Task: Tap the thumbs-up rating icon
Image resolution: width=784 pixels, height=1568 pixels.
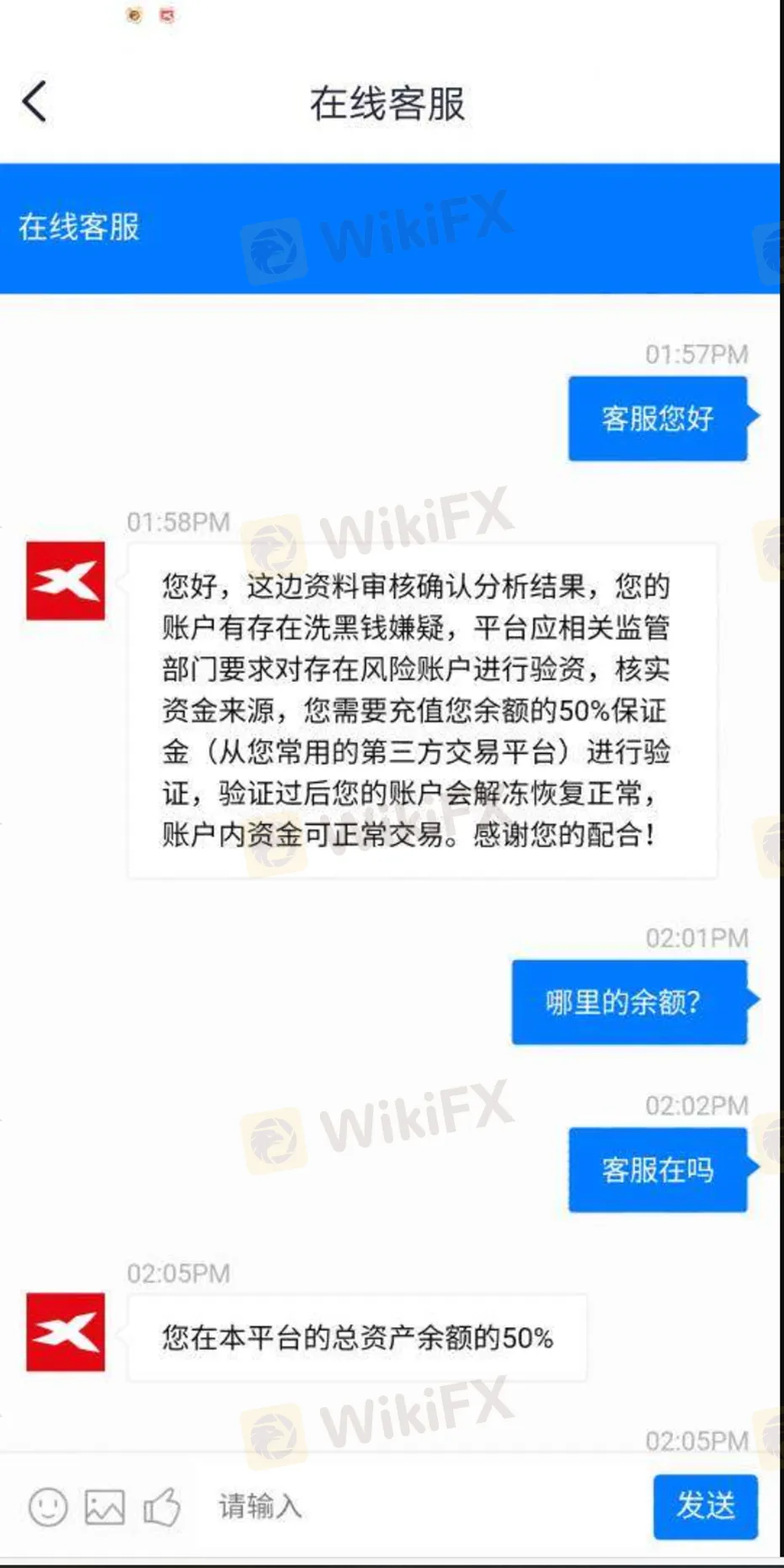Action: pyautogui.click(x=162, y=1507)
